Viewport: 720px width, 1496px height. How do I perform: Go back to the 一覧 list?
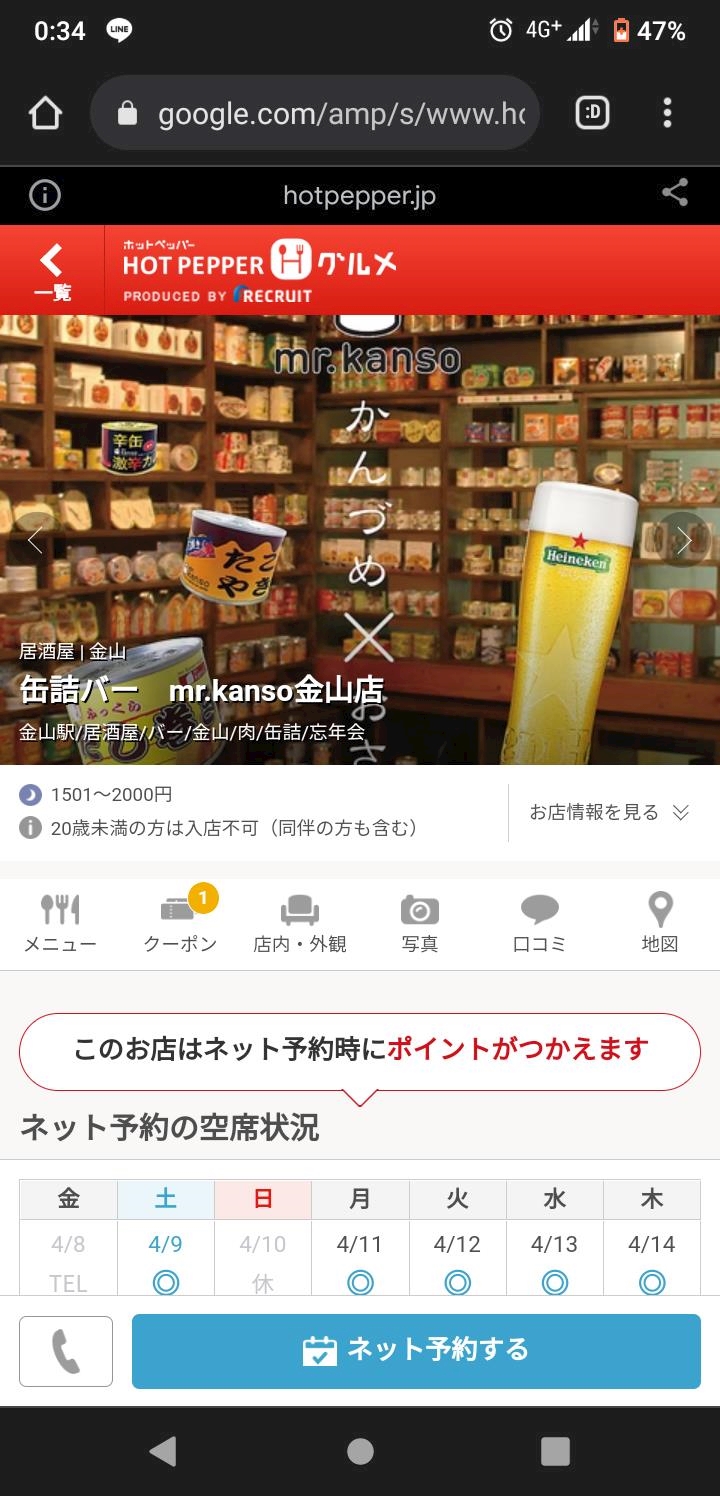52,270
